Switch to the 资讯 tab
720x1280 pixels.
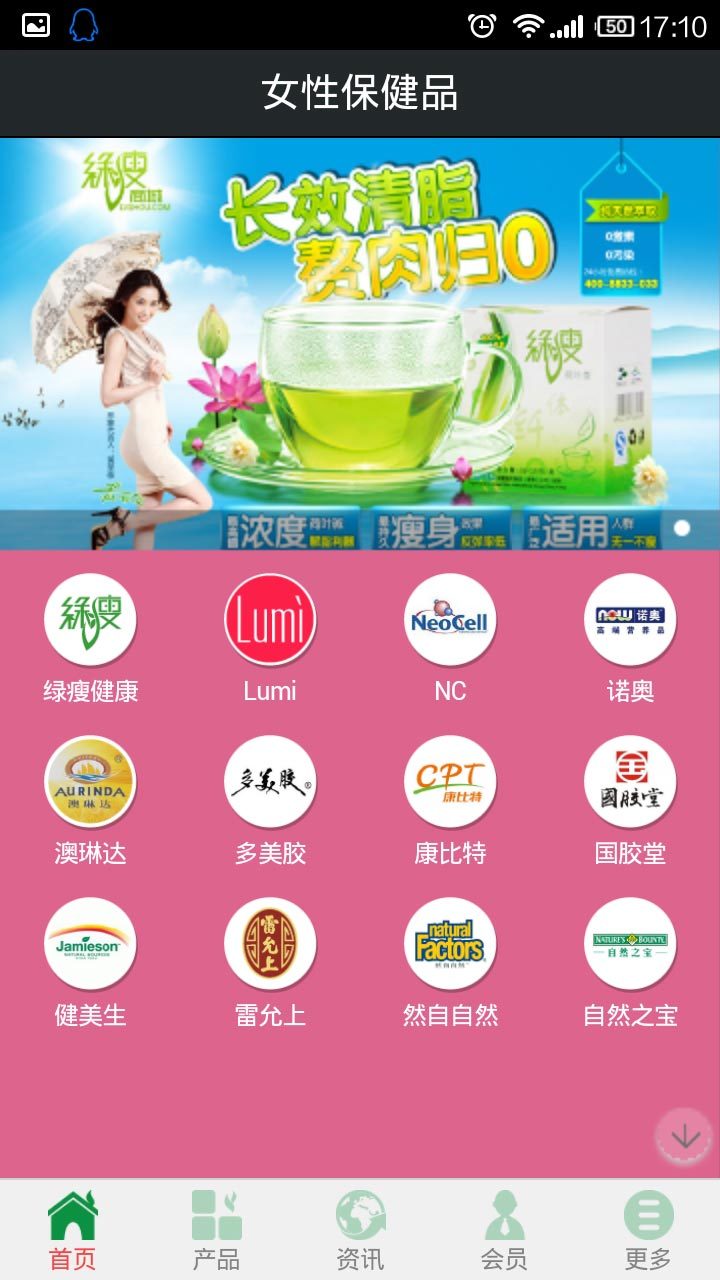point(360,1230)
